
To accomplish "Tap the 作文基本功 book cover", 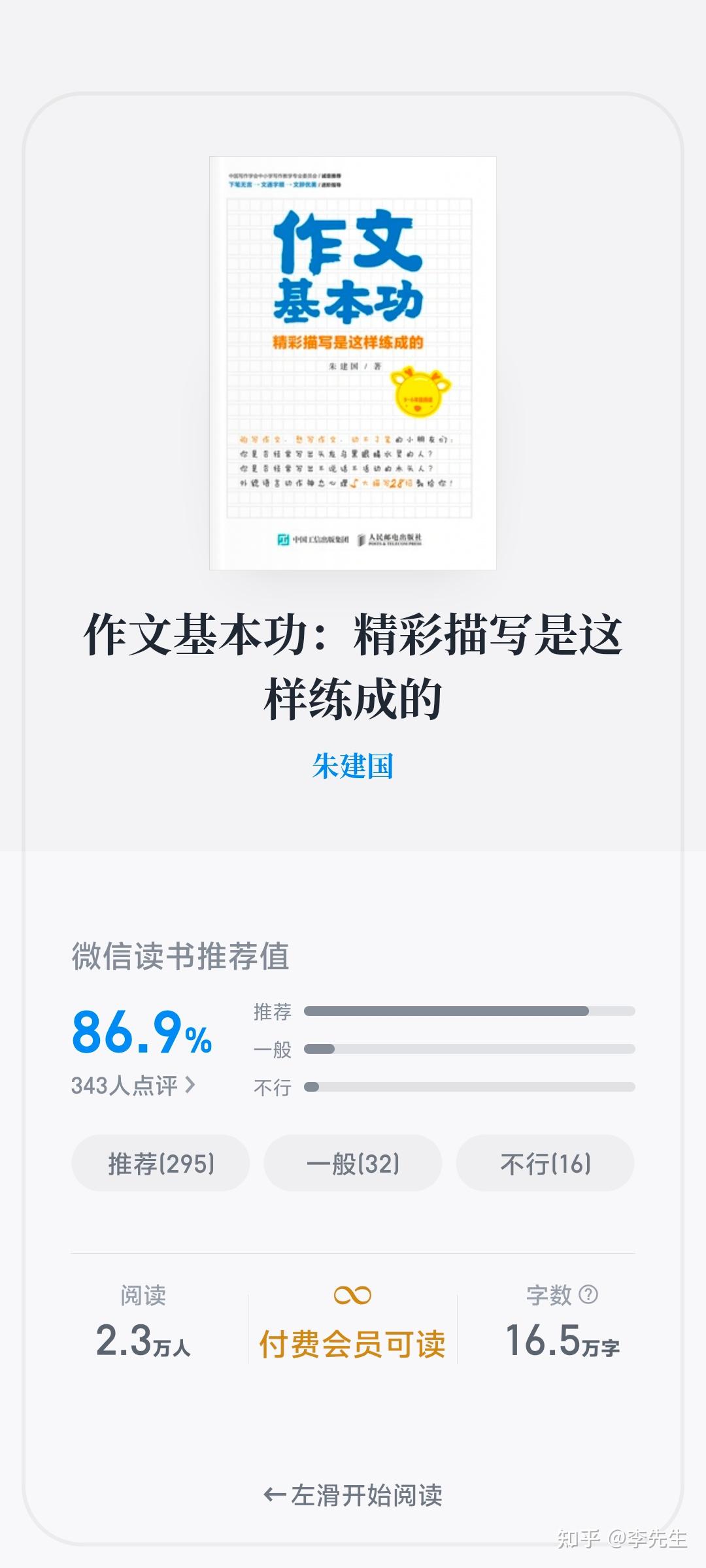I will (x=352, y=363).
